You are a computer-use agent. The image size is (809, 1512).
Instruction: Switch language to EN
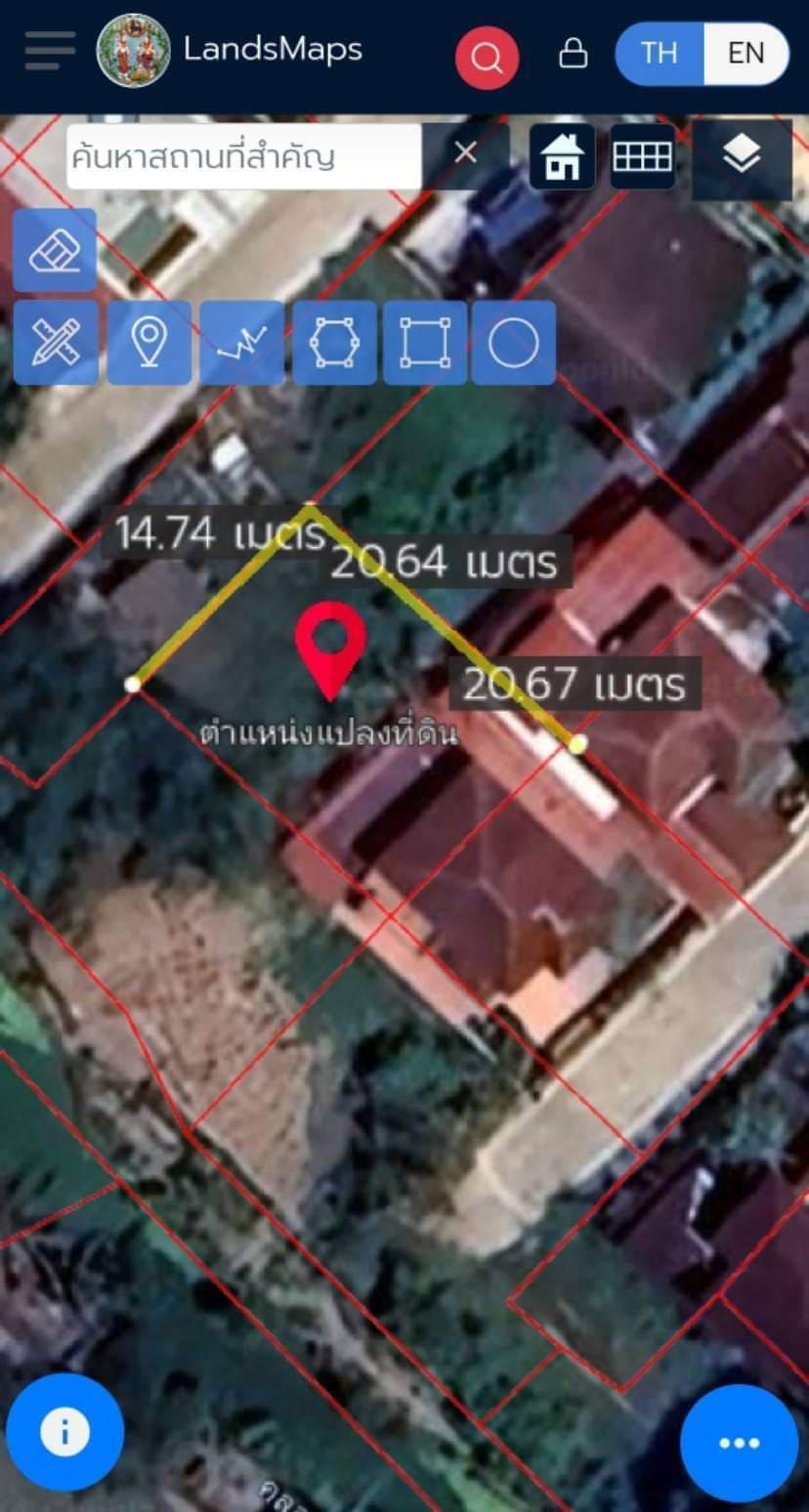[x=745, y=53]
